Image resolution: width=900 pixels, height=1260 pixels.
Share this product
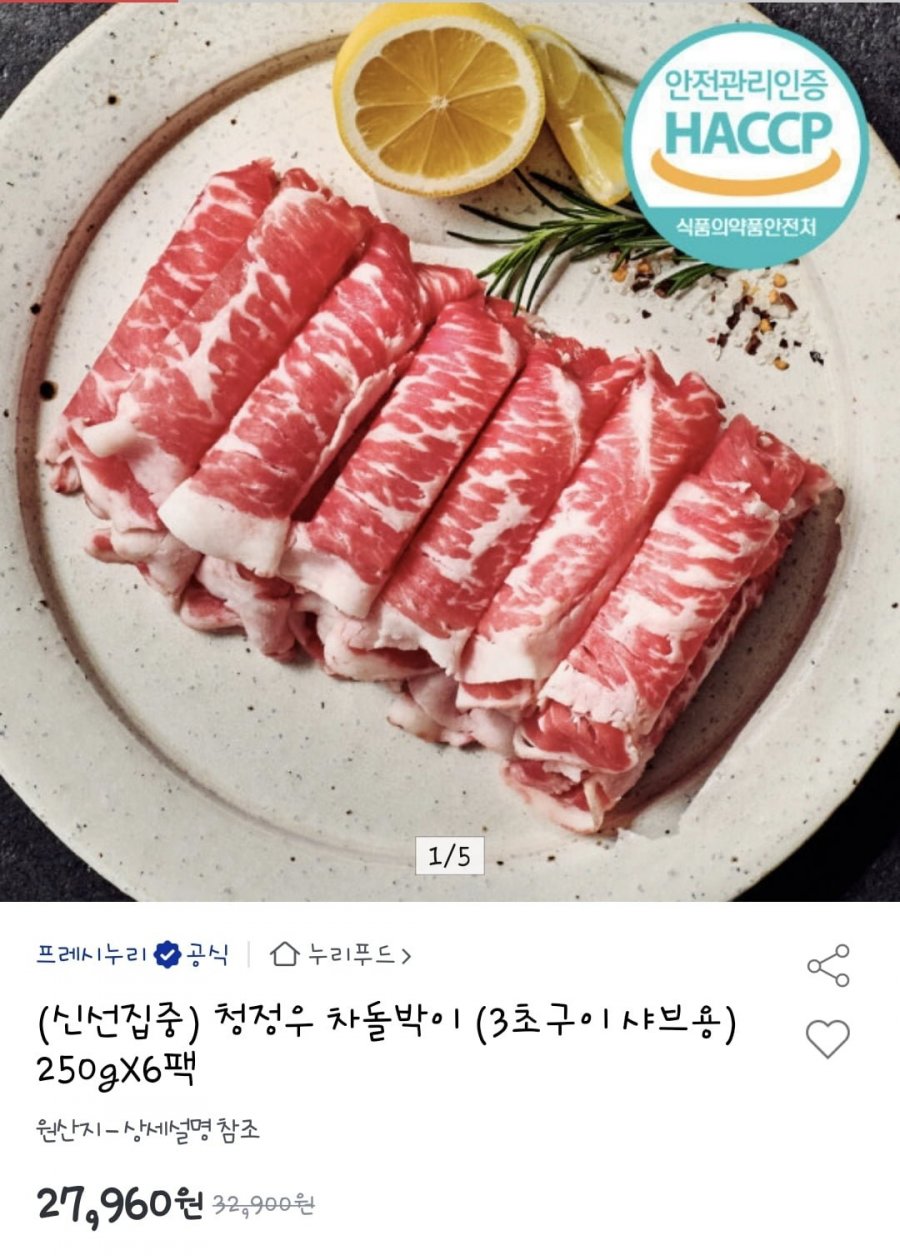tap(828, 965)
